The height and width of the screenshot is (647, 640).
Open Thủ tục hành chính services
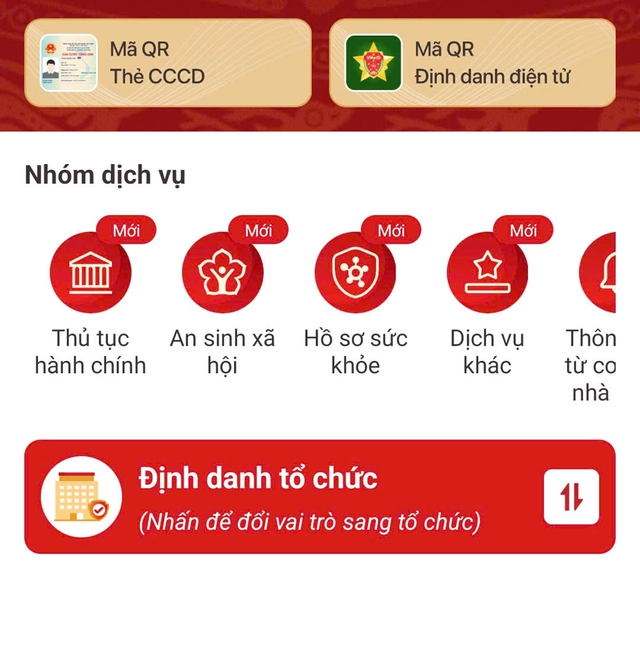[90, 273]
